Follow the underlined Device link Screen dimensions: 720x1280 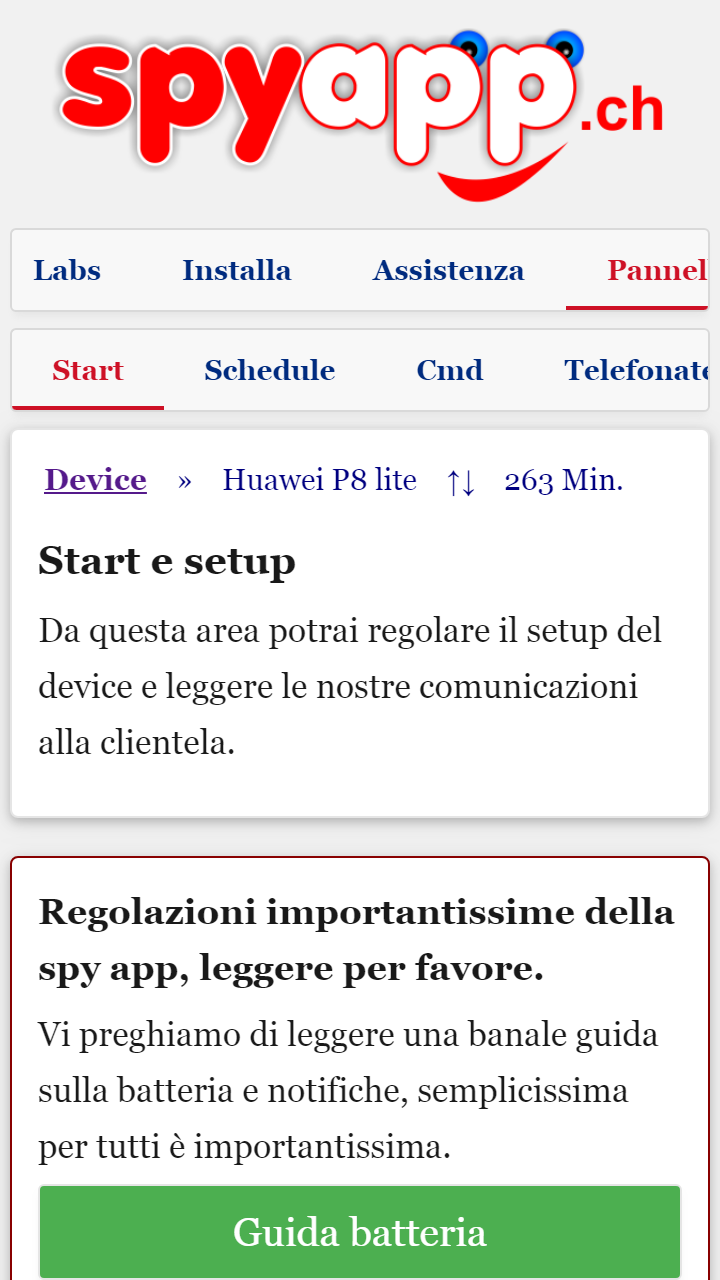click(96, 480)
